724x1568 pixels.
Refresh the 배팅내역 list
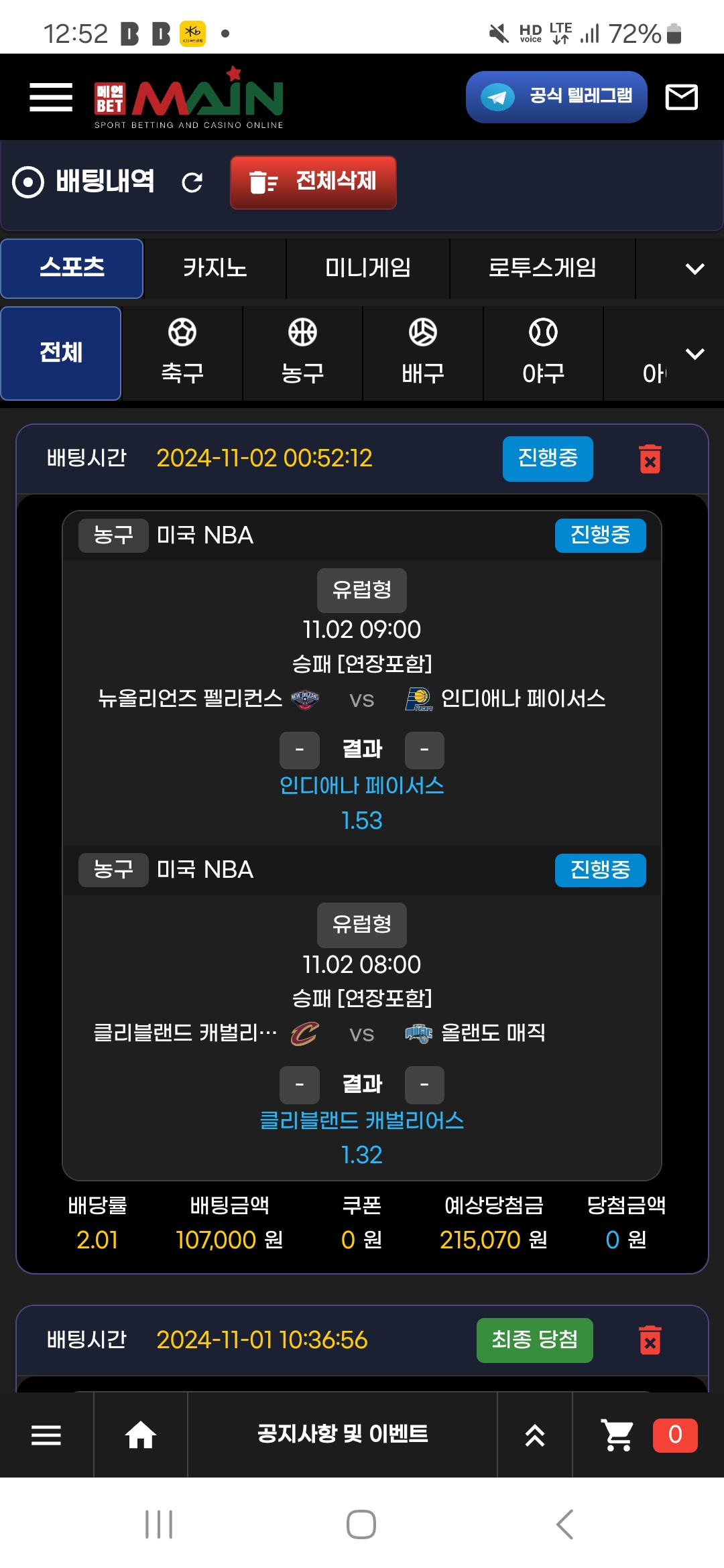click(192, 182)
